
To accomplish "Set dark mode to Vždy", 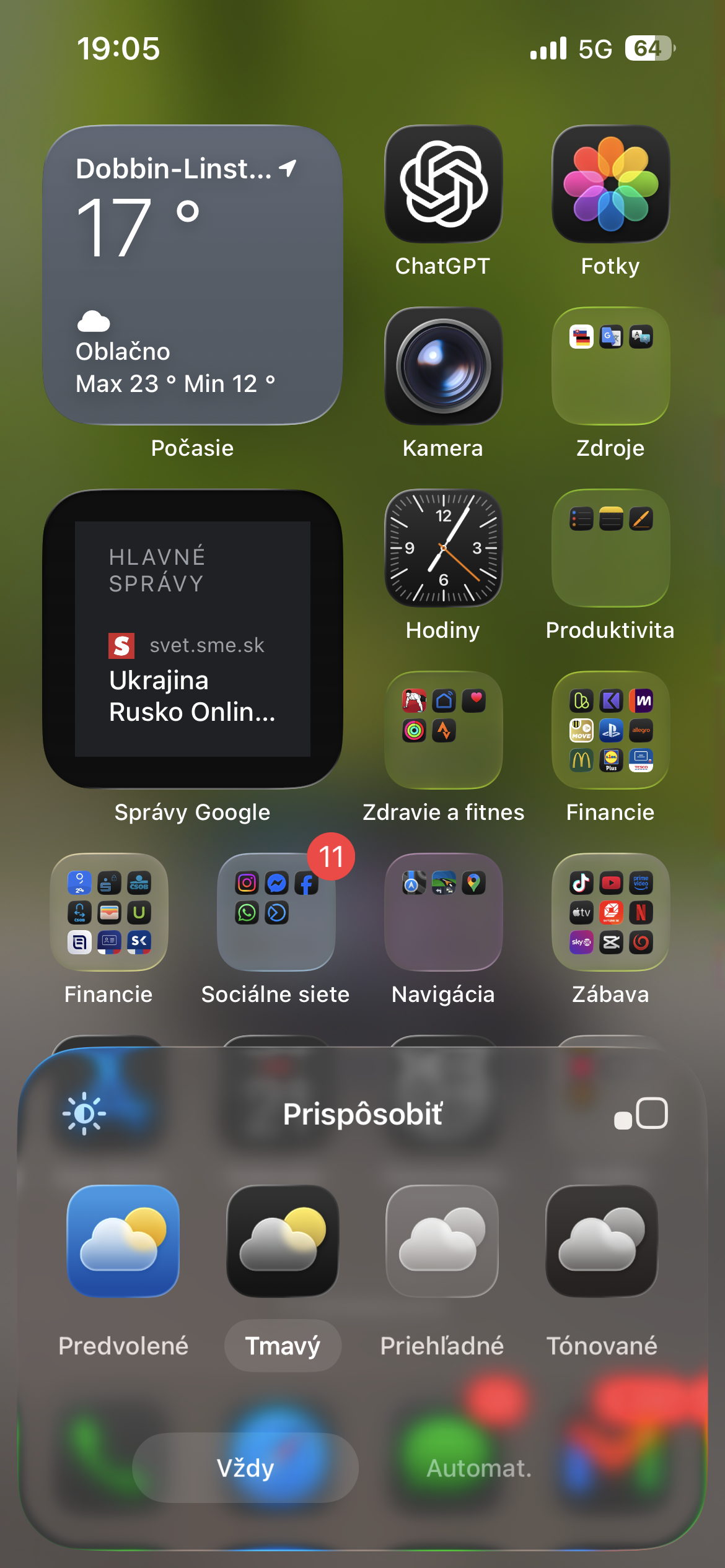I will coord(245,1468).
